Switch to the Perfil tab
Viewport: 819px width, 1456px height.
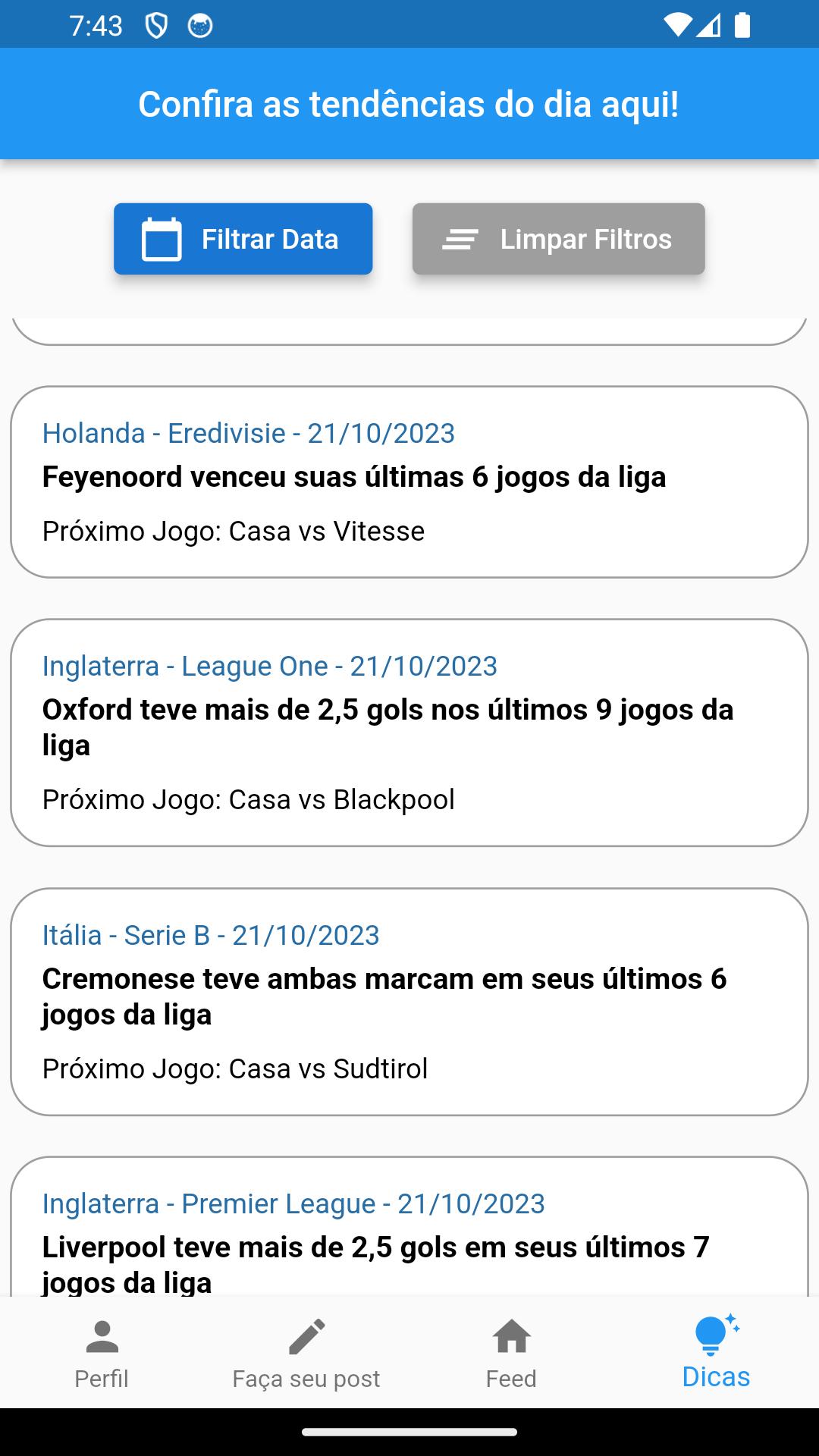pyautogui.click(x=102, y=1353)
